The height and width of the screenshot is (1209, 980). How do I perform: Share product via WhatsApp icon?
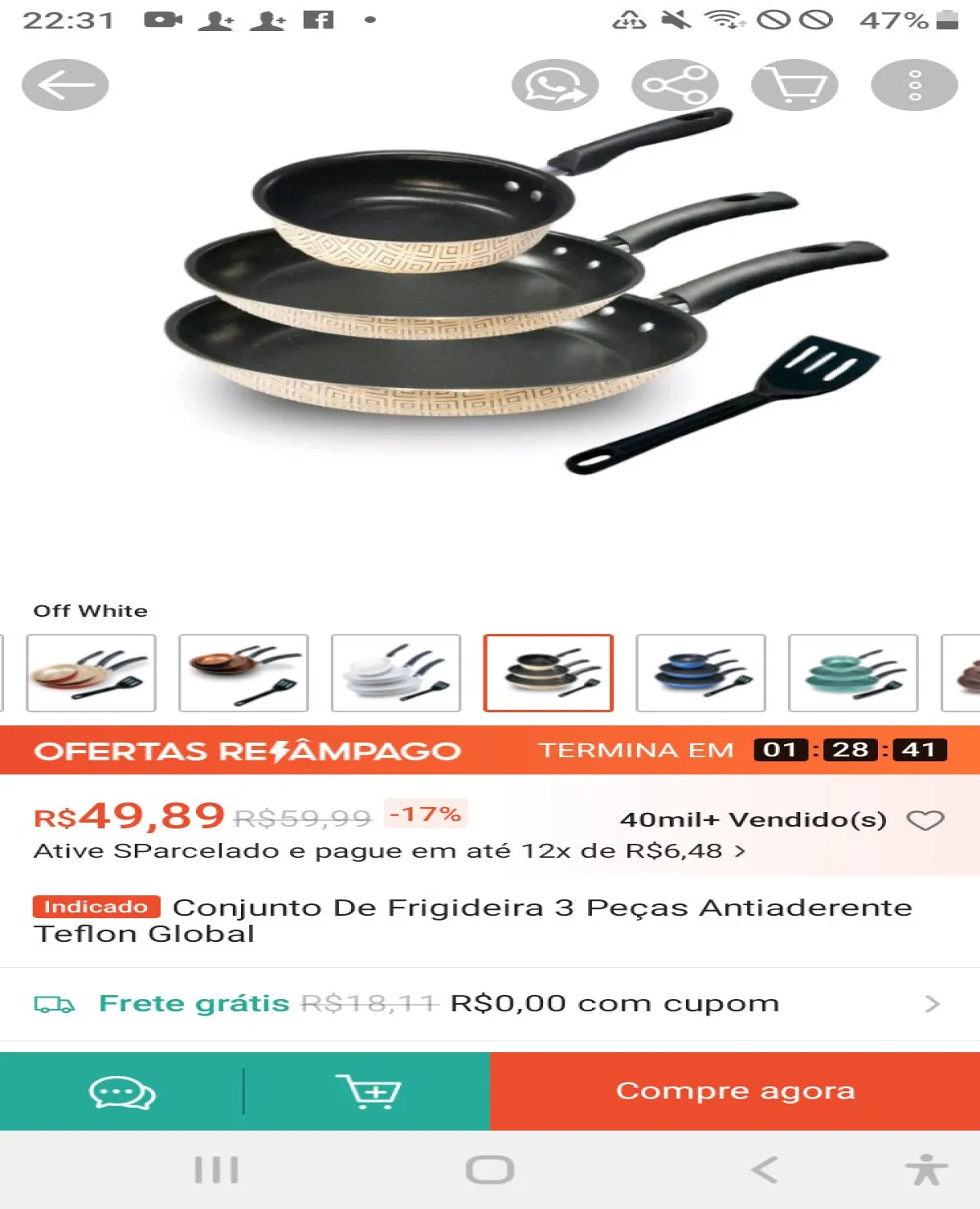tap(555, 85)
